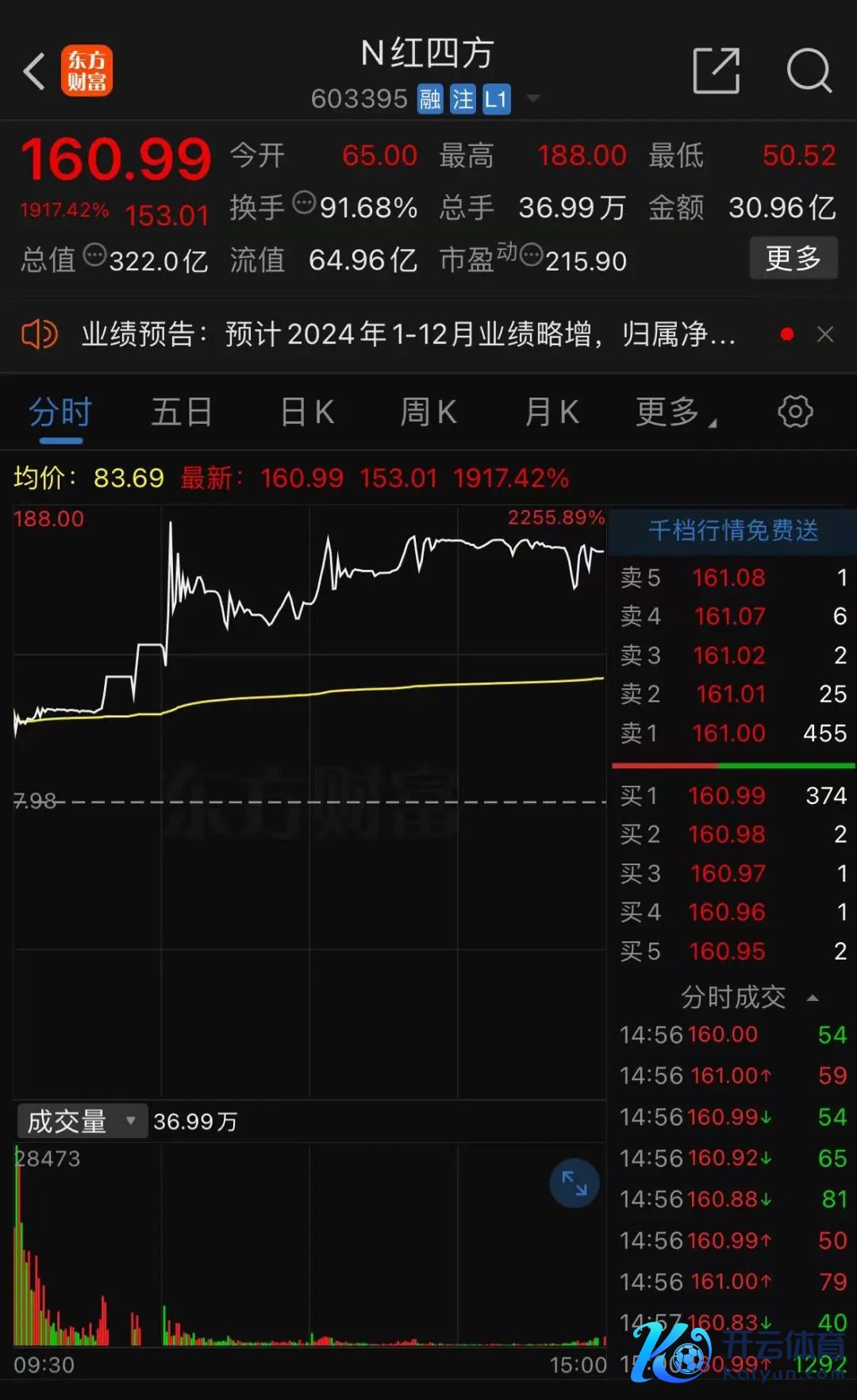
Task: Switch to the 月K chart tab
Action: (552, 413)
